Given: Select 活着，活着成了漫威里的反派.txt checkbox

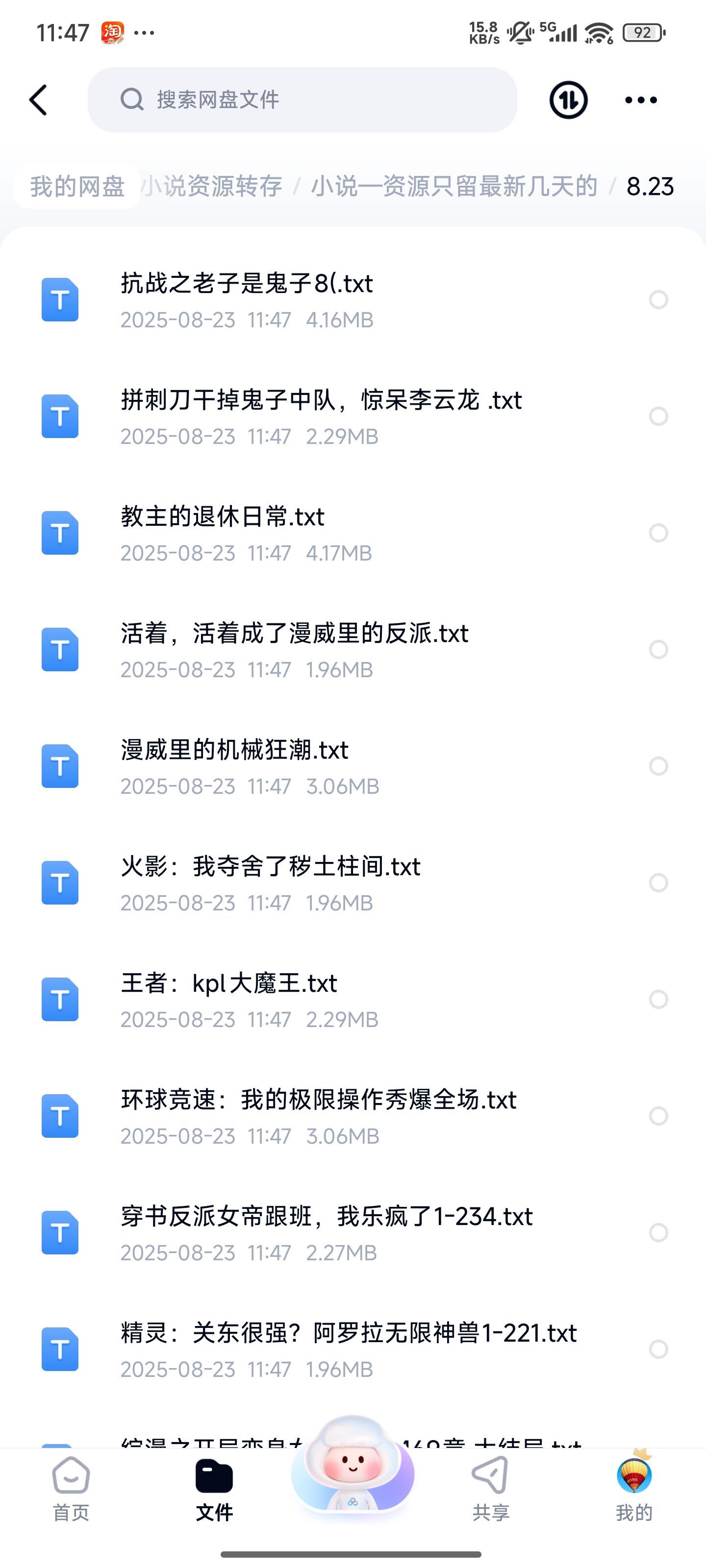Looking at the screenshot, I should (x=658, y=649).
